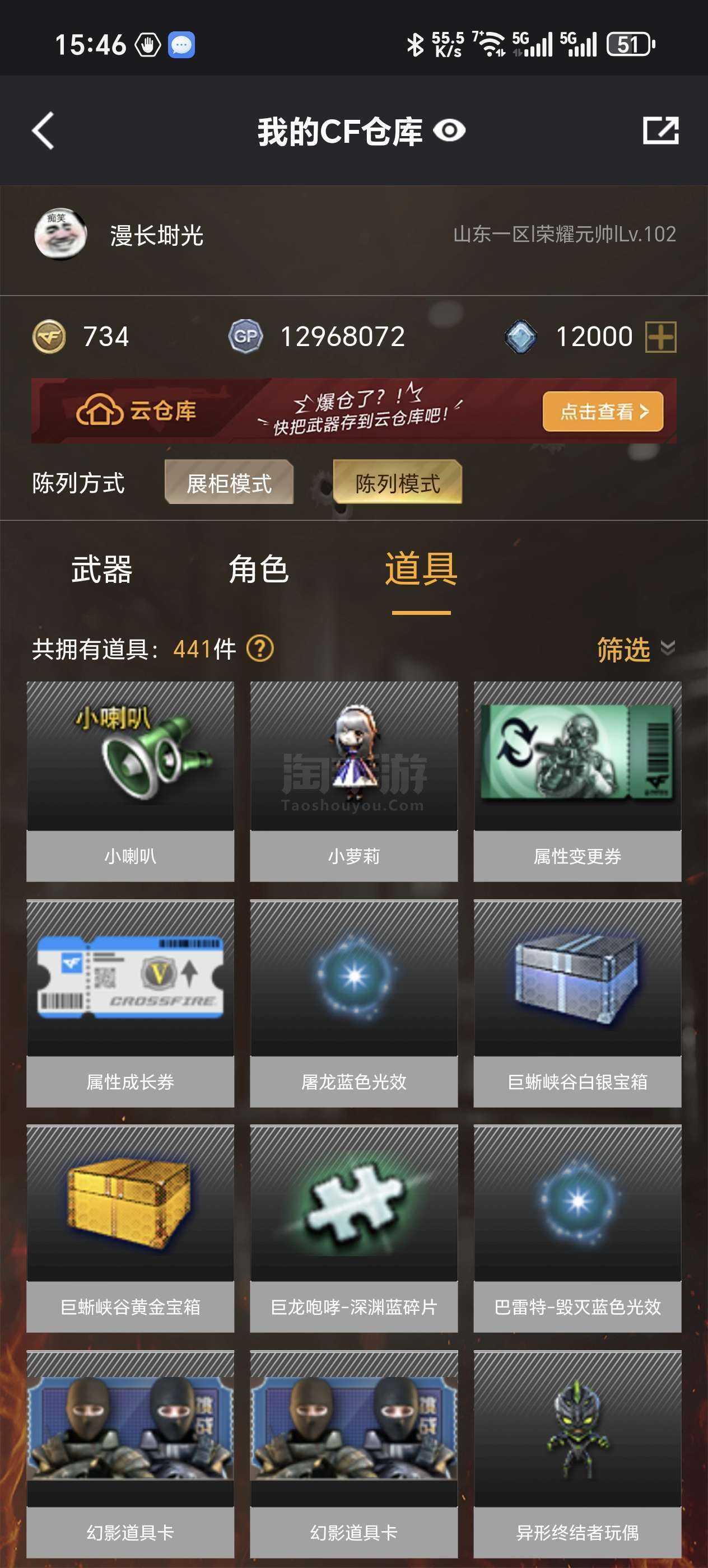Open the help icon beside 441件
Screen dimensions: 708x1568
(260, 649)
